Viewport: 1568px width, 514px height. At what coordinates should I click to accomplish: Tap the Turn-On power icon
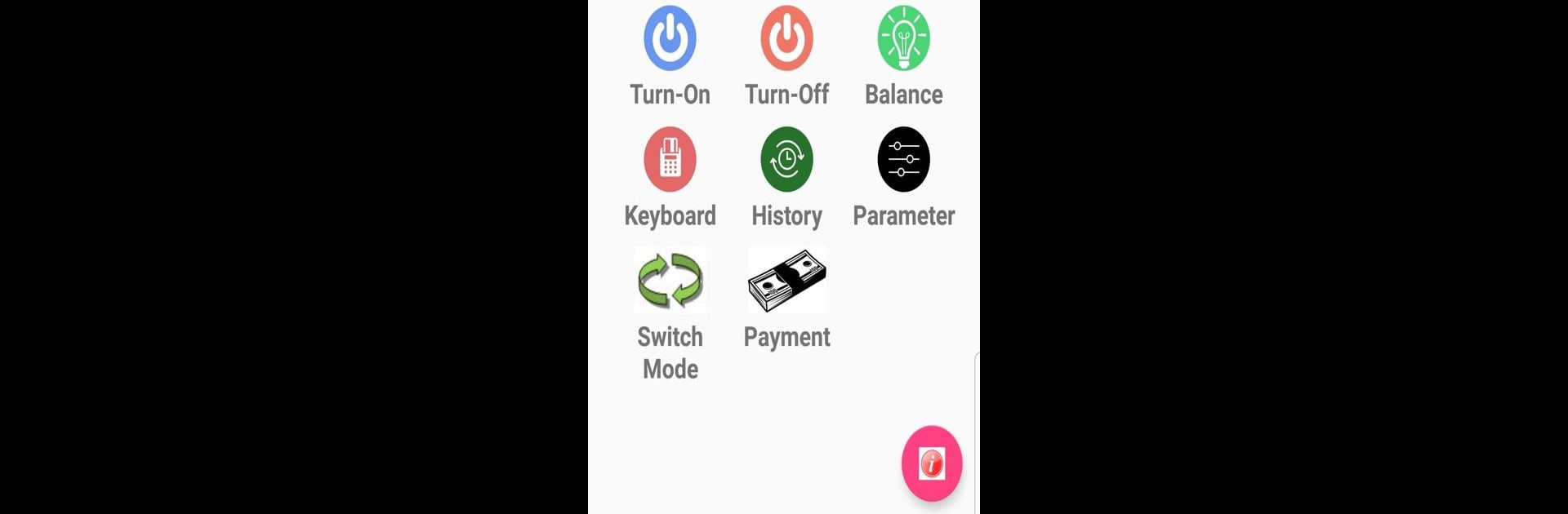[x=670, y=38]
